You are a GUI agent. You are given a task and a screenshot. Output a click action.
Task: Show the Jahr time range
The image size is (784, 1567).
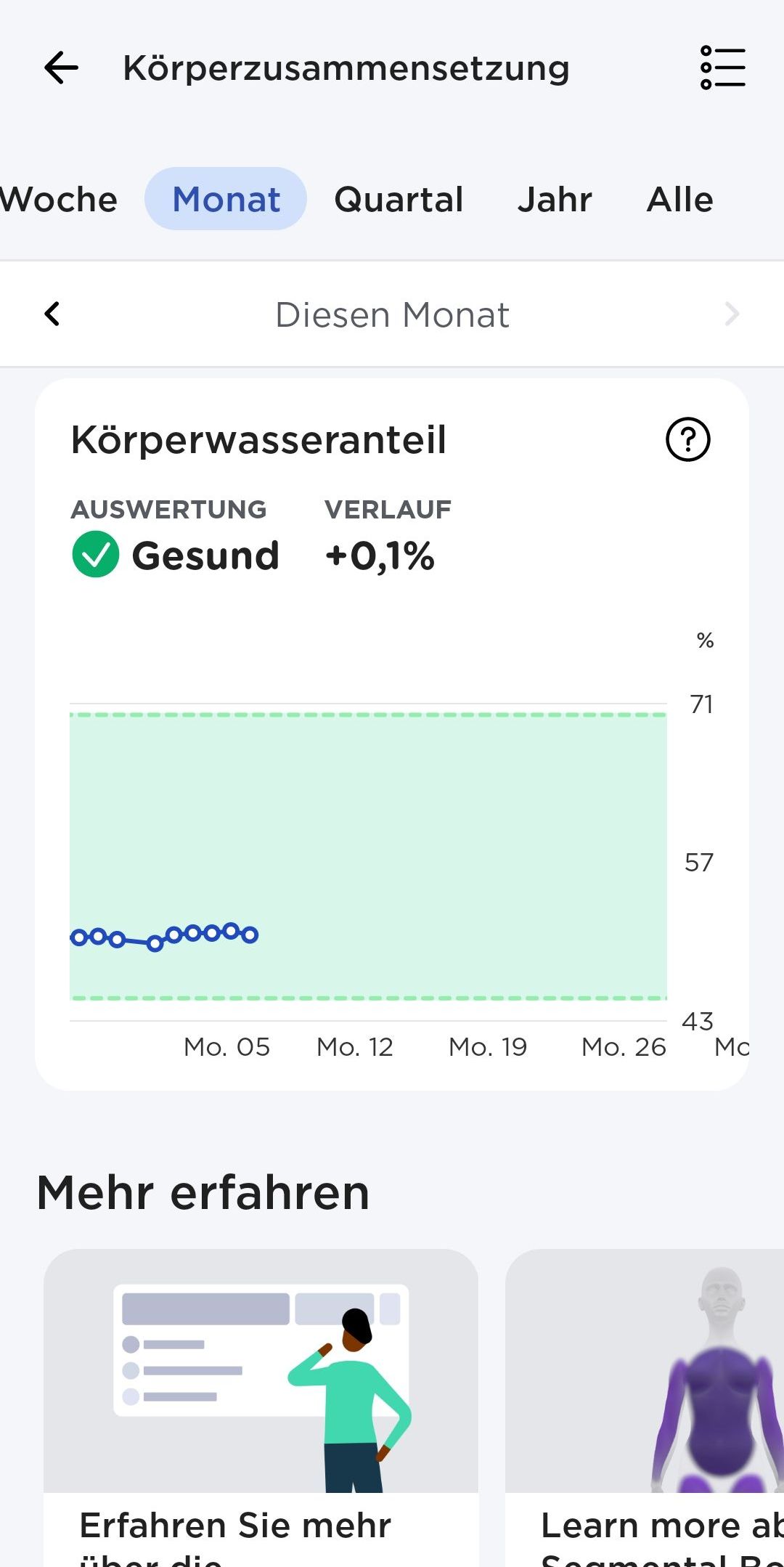pos(555,199)
